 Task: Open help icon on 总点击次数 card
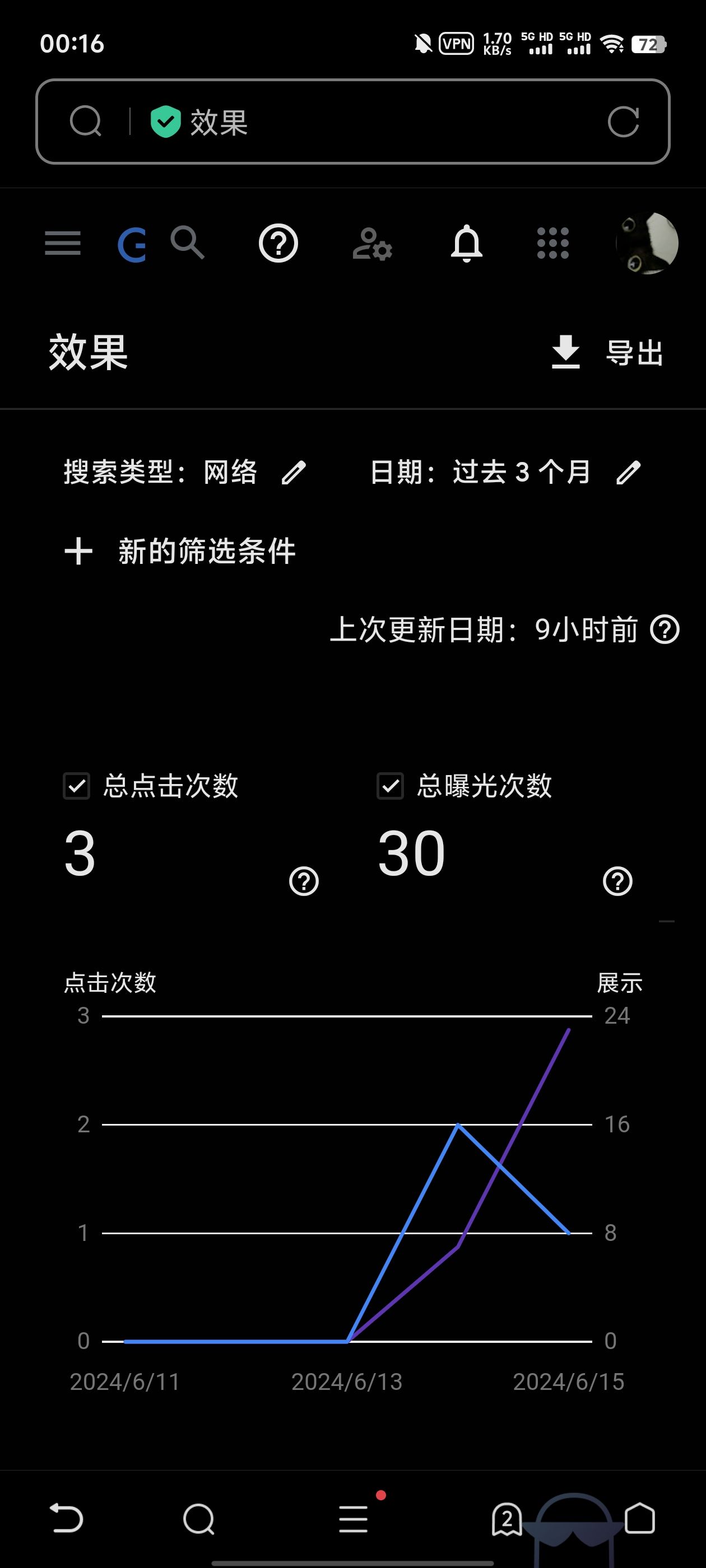[304, 881]
